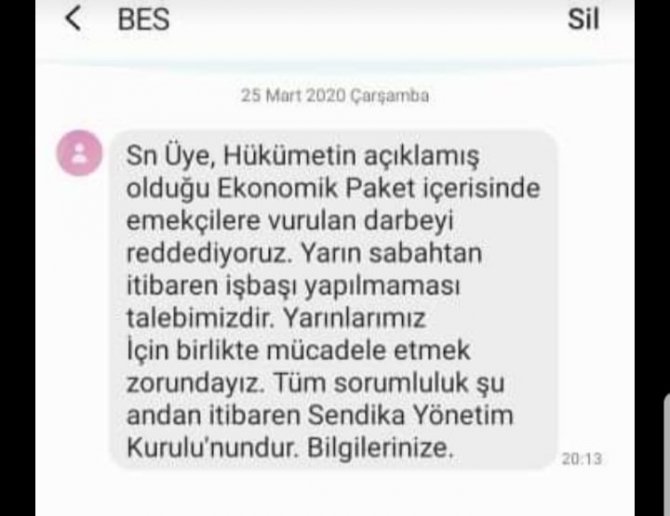
Task: Tap Sil to delete the message
Action: click(x=583, y=19)
